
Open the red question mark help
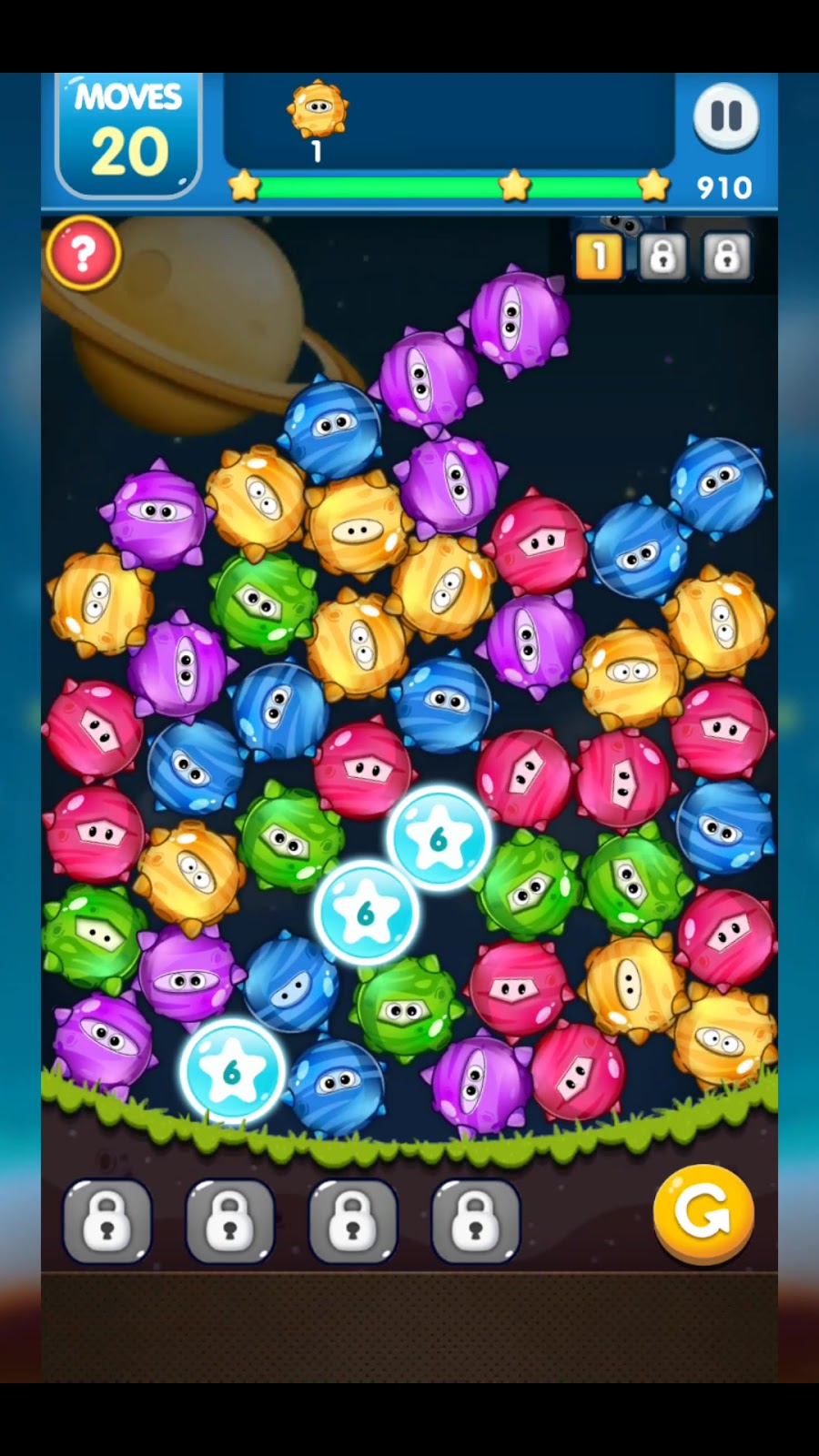point(83,254)
